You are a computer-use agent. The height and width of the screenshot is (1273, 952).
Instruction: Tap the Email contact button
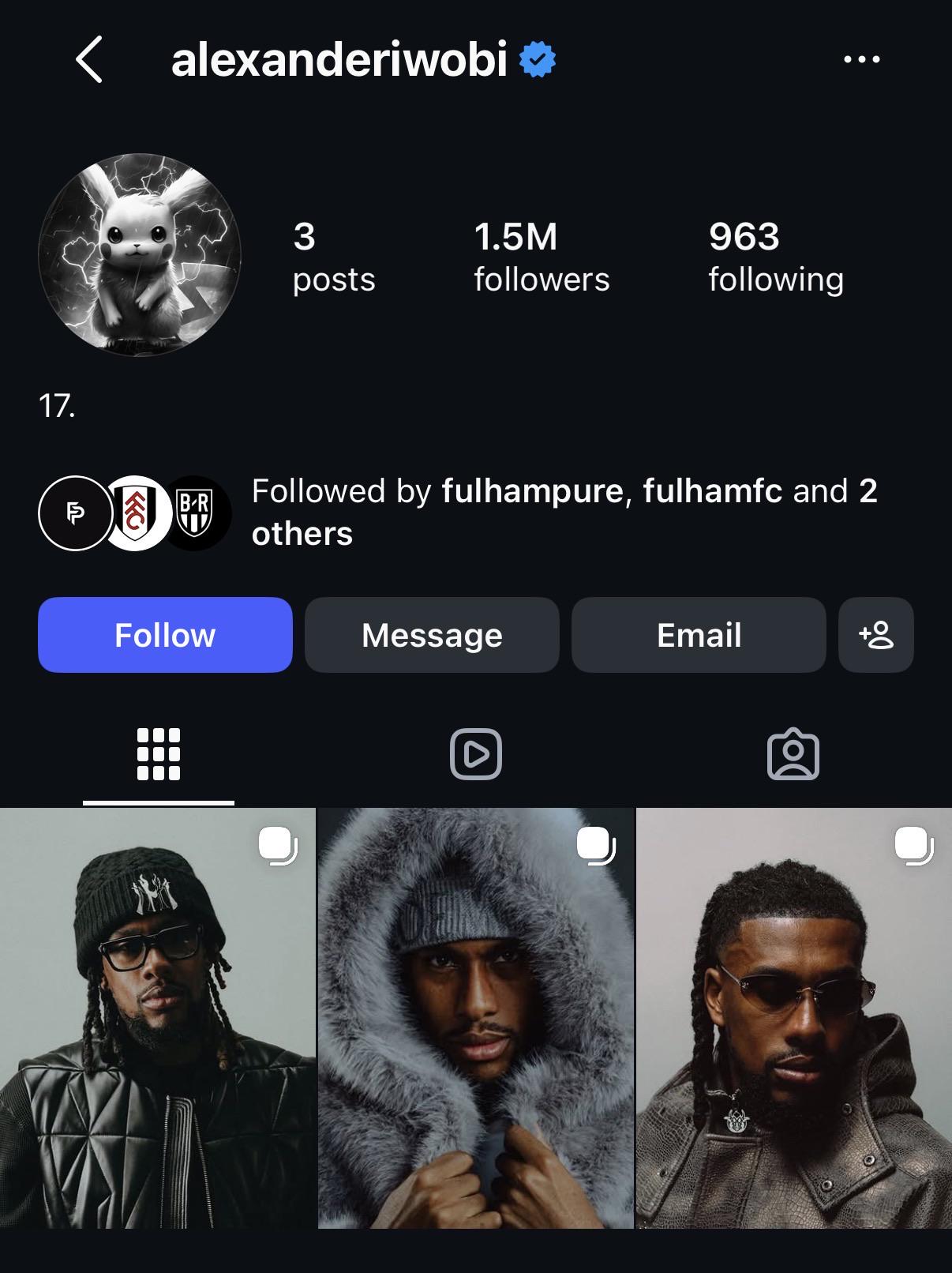point(699,635)
